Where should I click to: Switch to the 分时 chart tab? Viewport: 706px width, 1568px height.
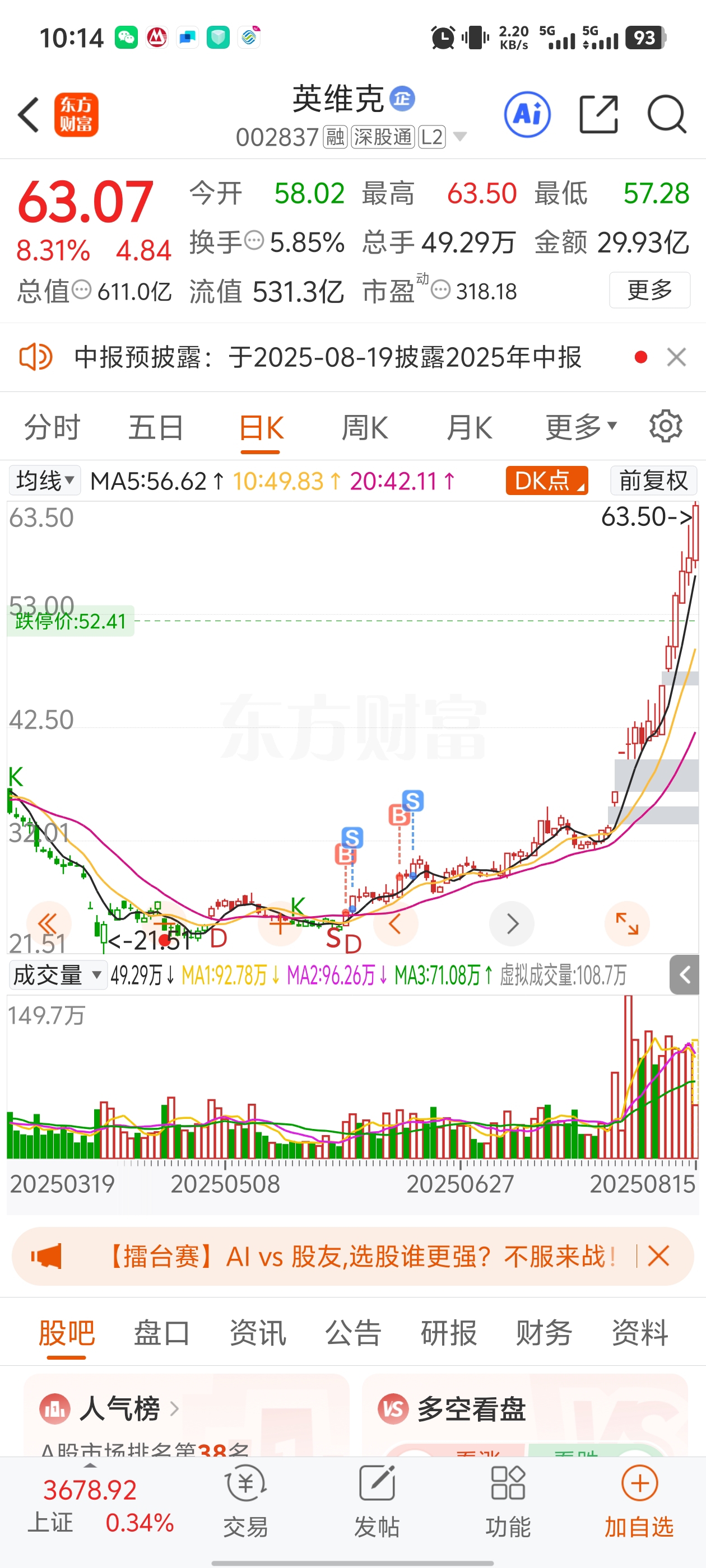pyautogui.click(x=52, y=427)
